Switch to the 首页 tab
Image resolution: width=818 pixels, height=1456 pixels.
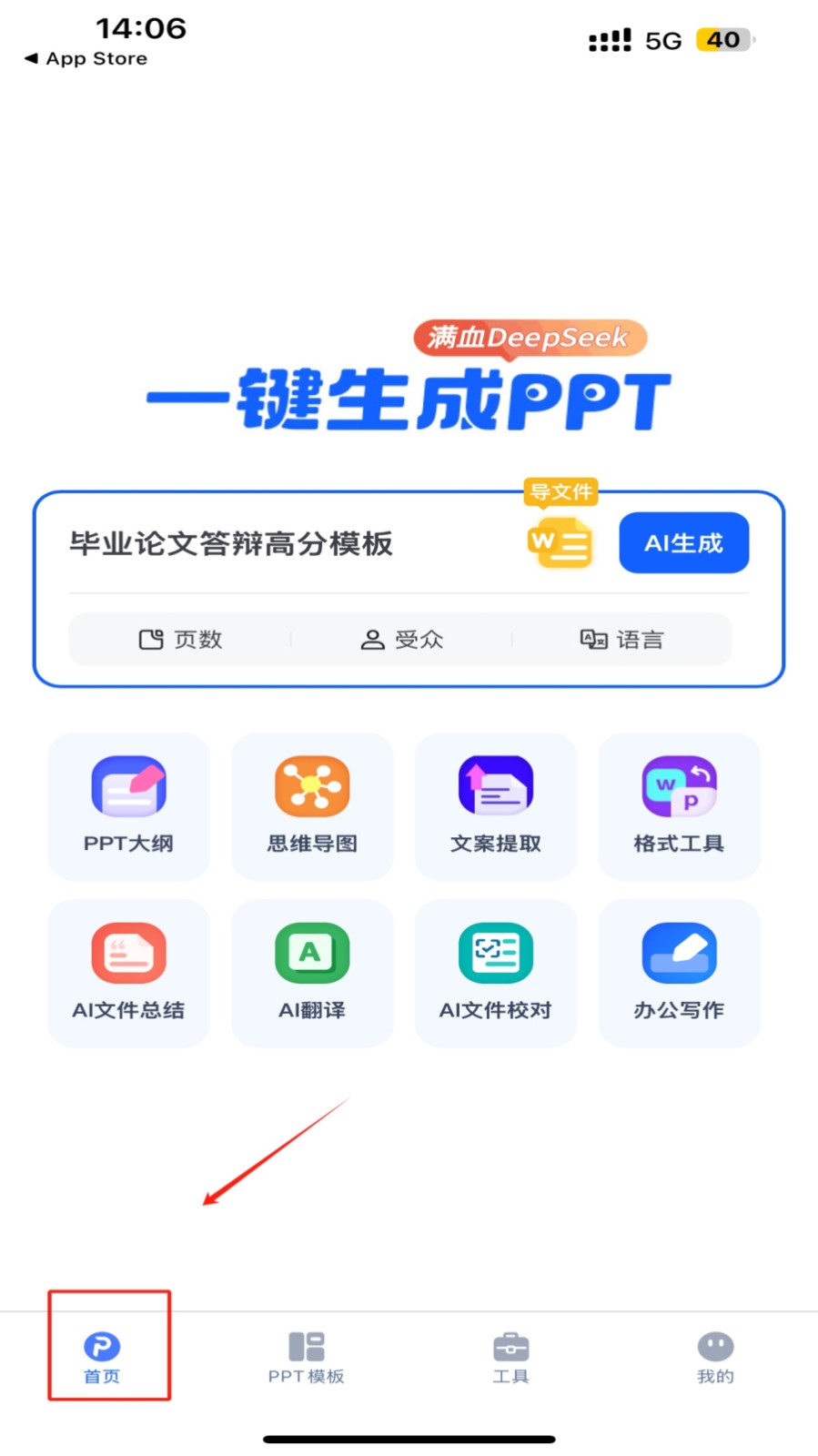pyautogui.click(x=102, y=1357)
